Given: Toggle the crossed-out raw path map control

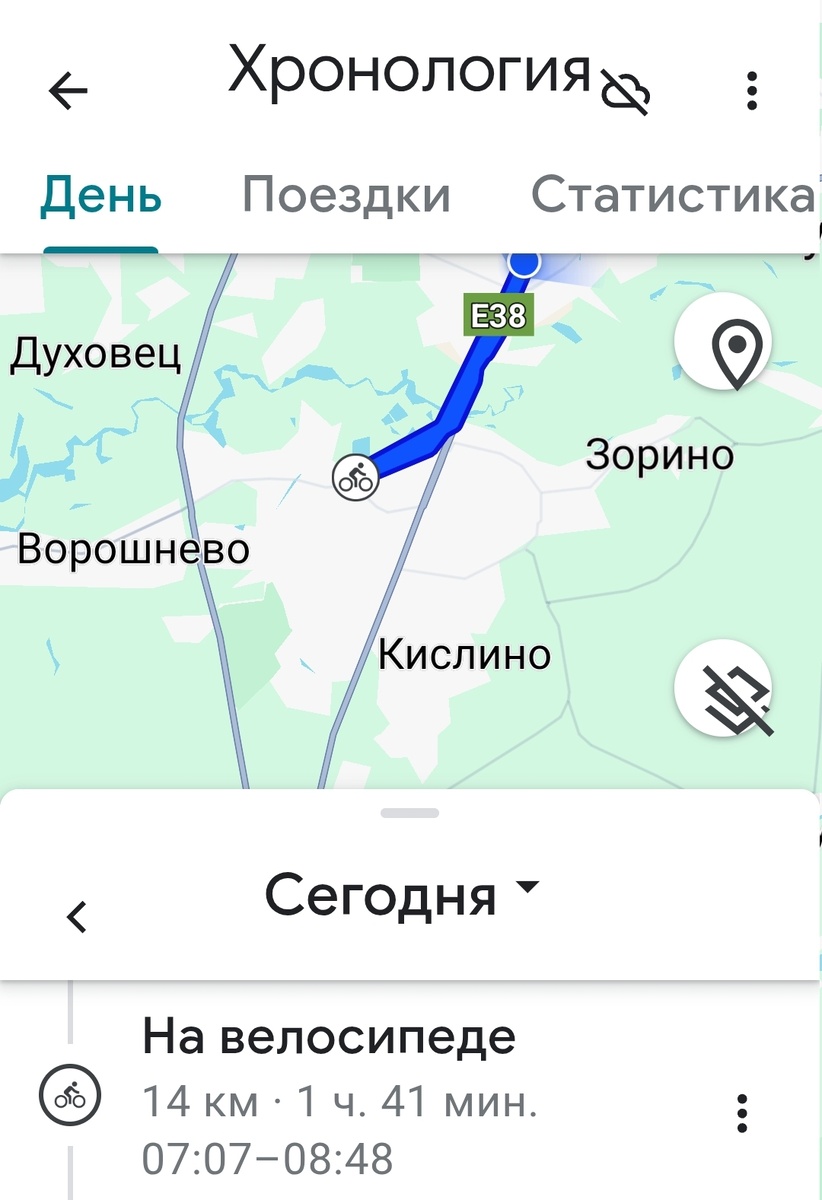Looking at the screenshot, I should tap(724, 687).
